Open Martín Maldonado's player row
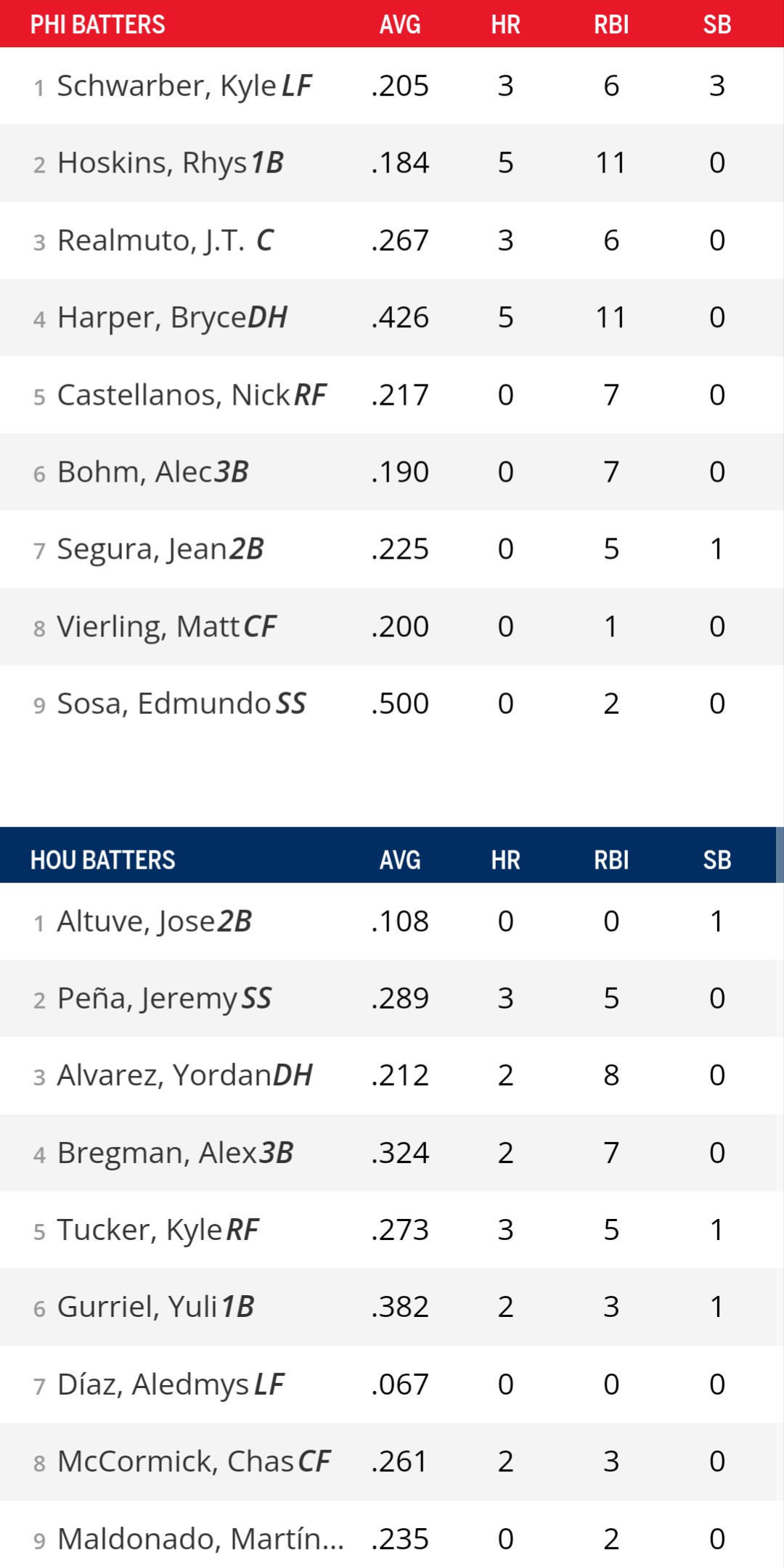The height and width of the screenshot is (1568, 784). point(189,1538)
